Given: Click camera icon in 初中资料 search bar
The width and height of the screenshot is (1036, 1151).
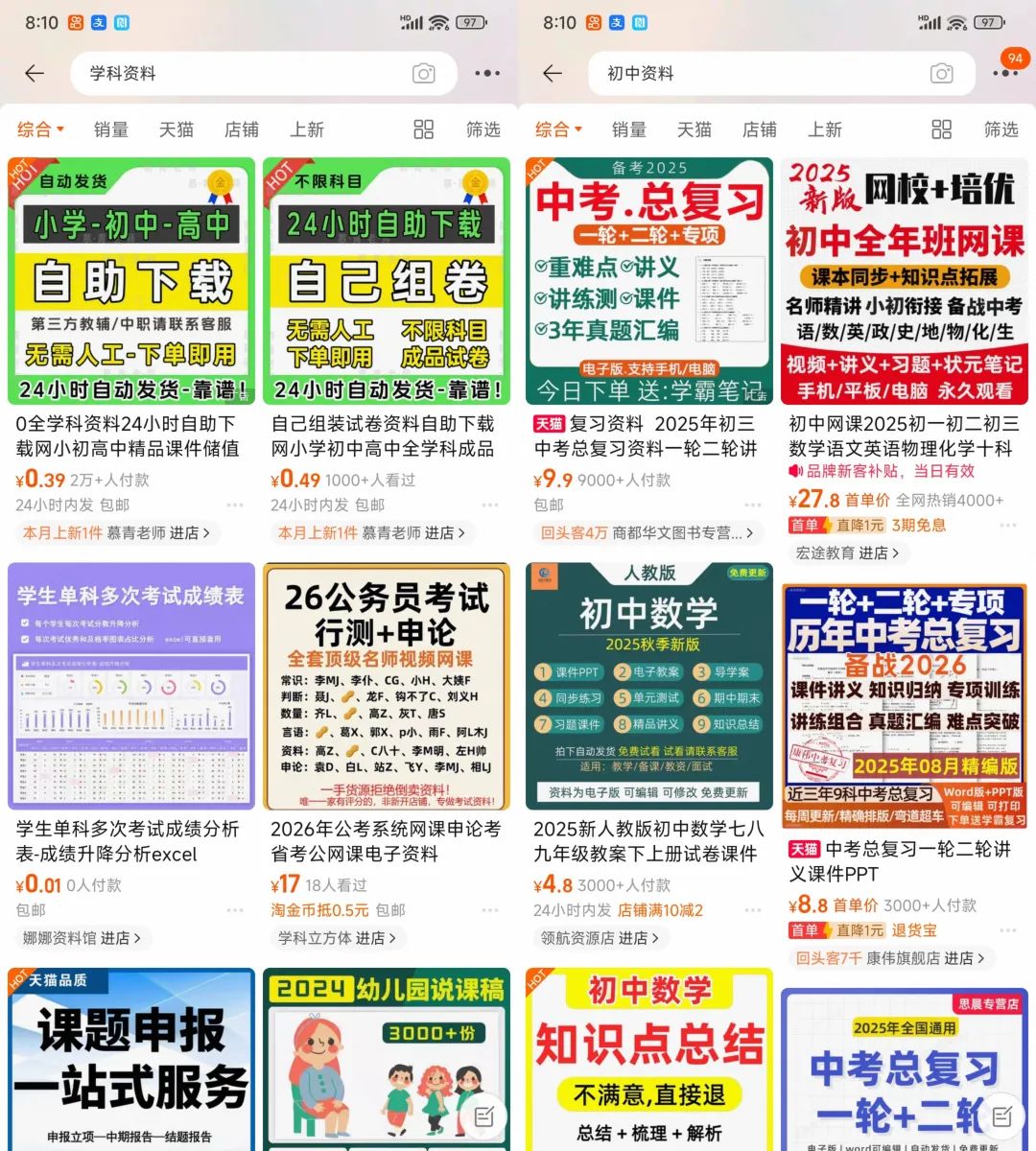Looking at the screenshot, I should (941, 73).
